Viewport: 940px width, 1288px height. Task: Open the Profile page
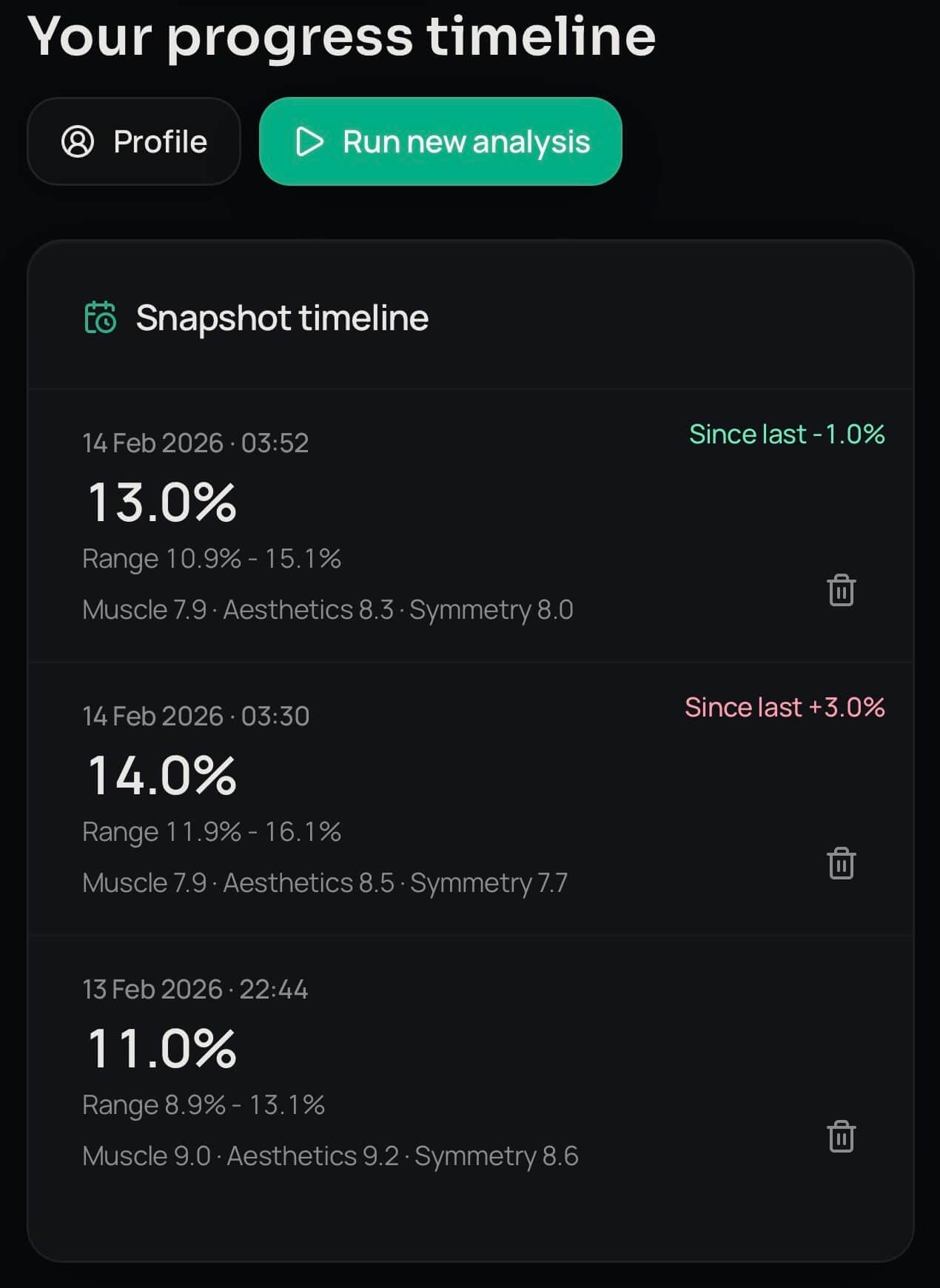point(135,141)
